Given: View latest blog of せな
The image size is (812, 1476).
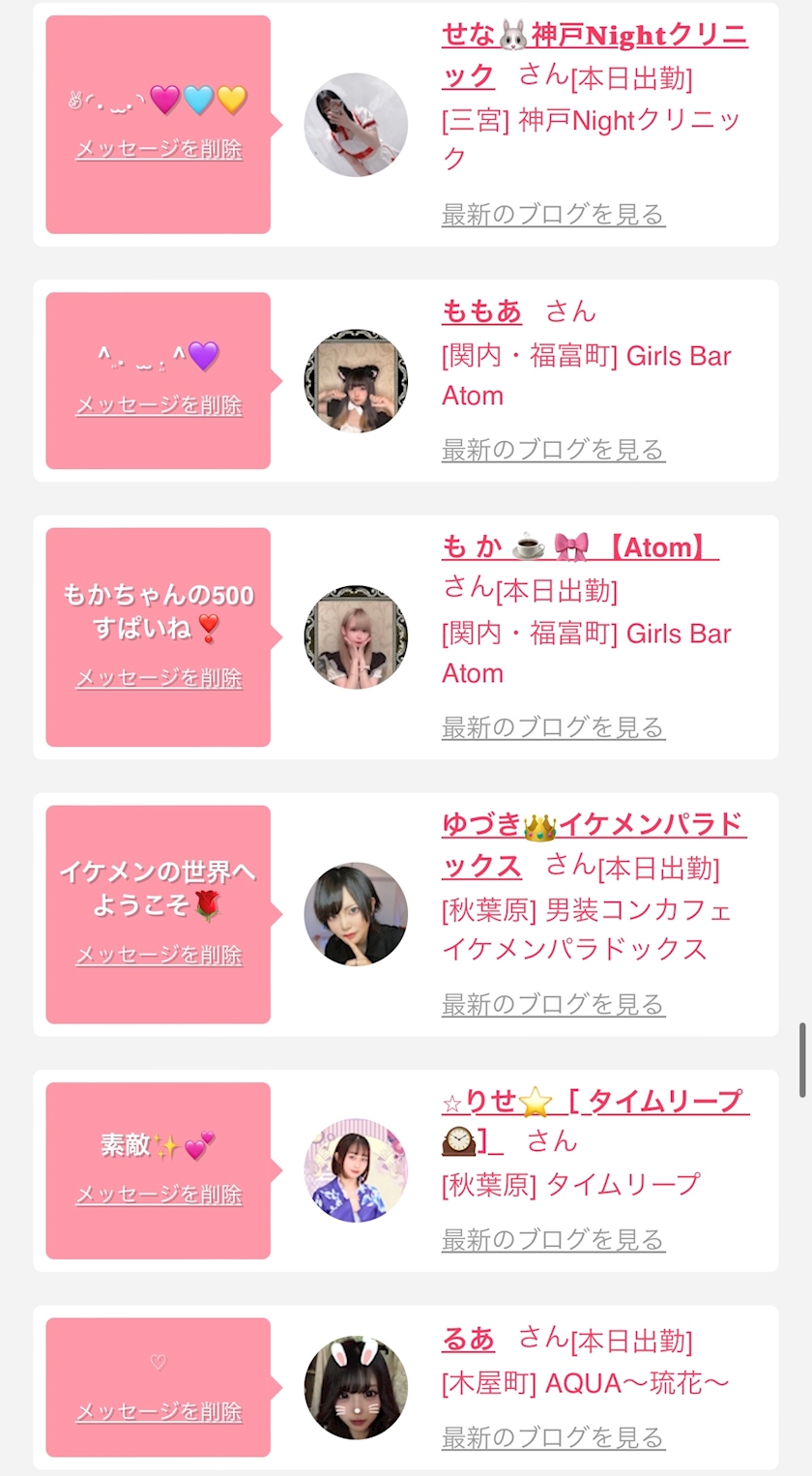Looking at the screenshot, I should click(553, 215).
